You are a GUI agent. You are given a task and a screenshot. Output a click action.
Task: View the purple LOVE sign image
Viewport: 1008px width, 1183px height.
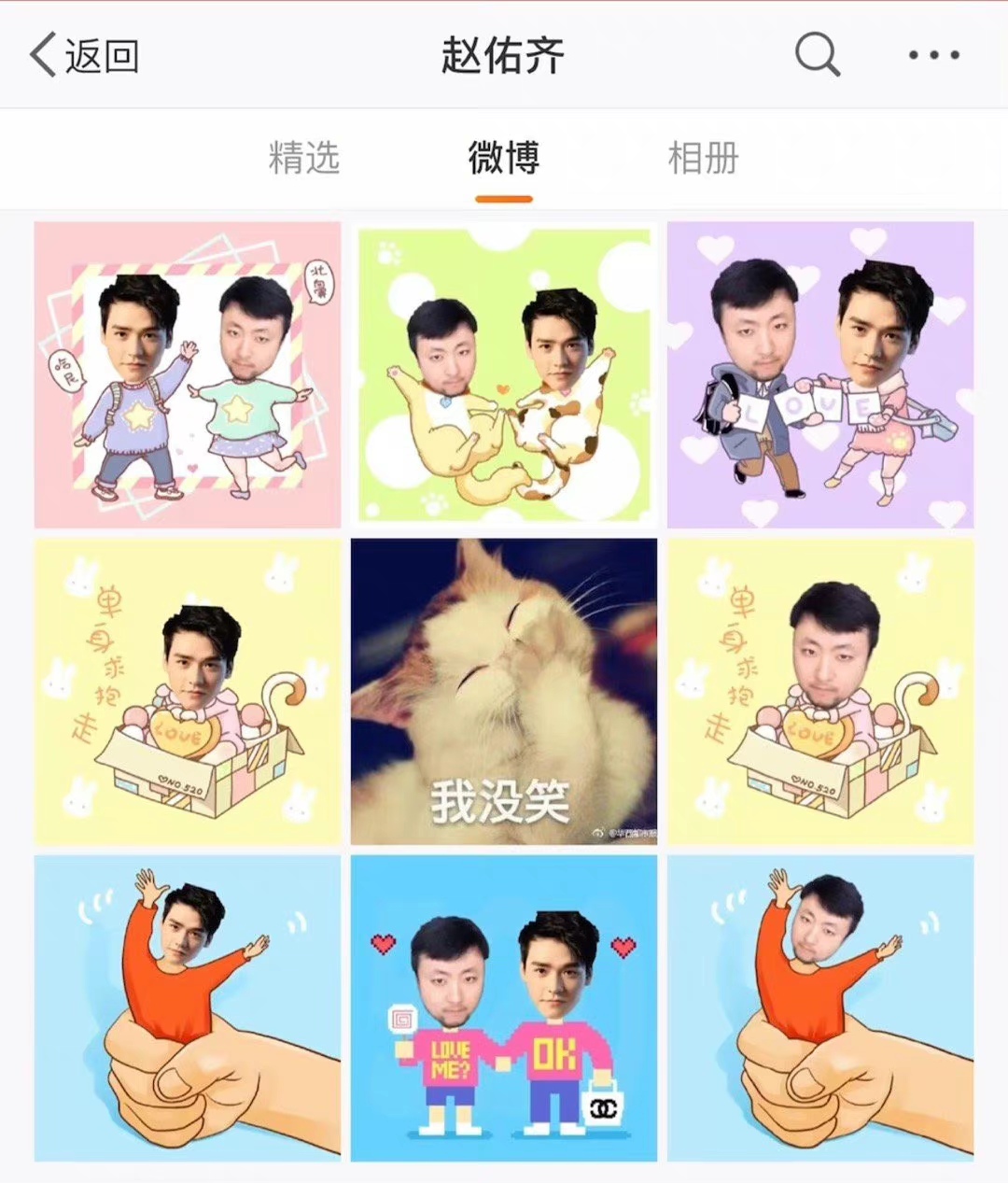pos(820,374)
